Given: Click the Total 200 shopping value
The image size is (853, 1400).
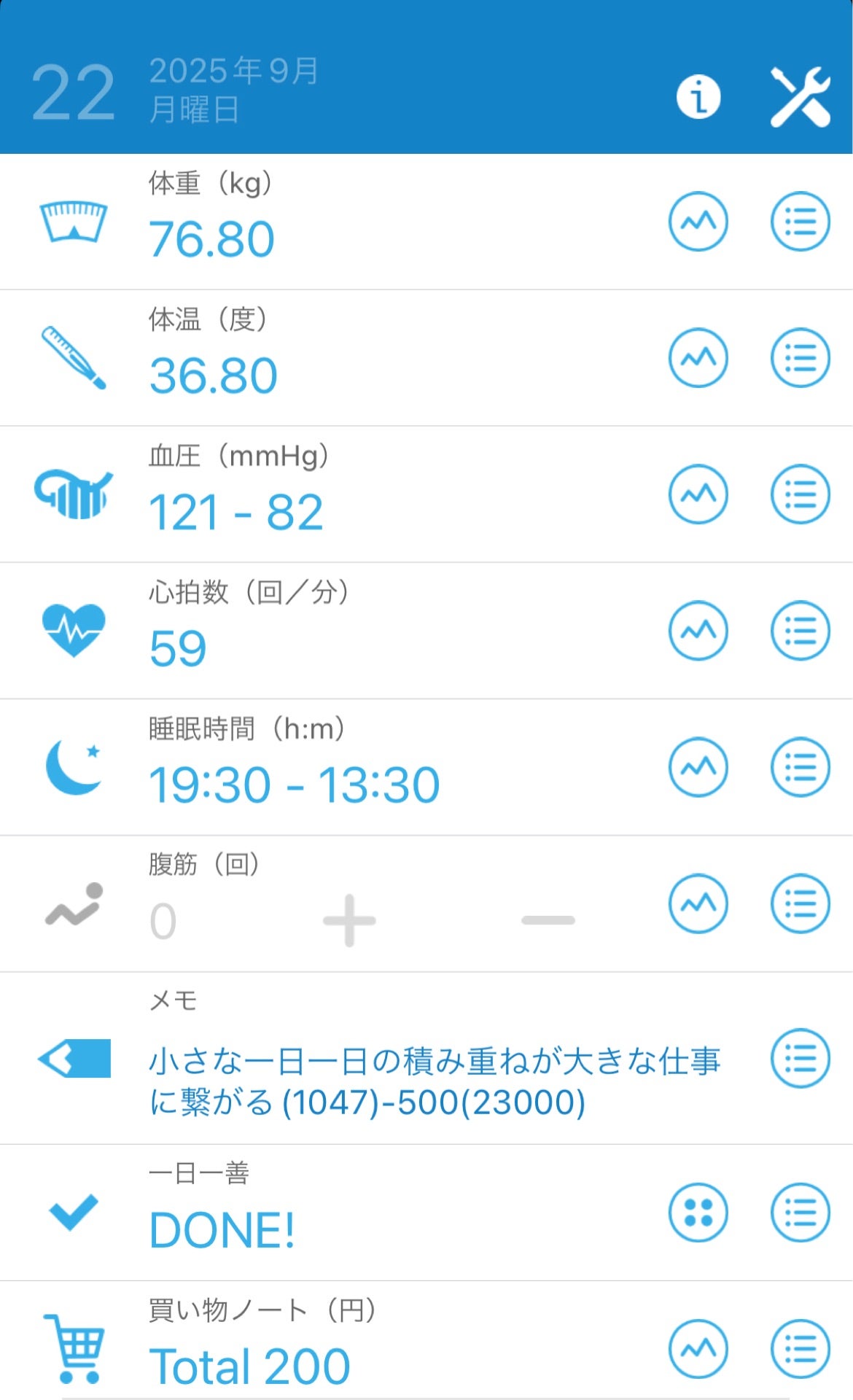Looking at the screenshot, I should (249, 1367).
